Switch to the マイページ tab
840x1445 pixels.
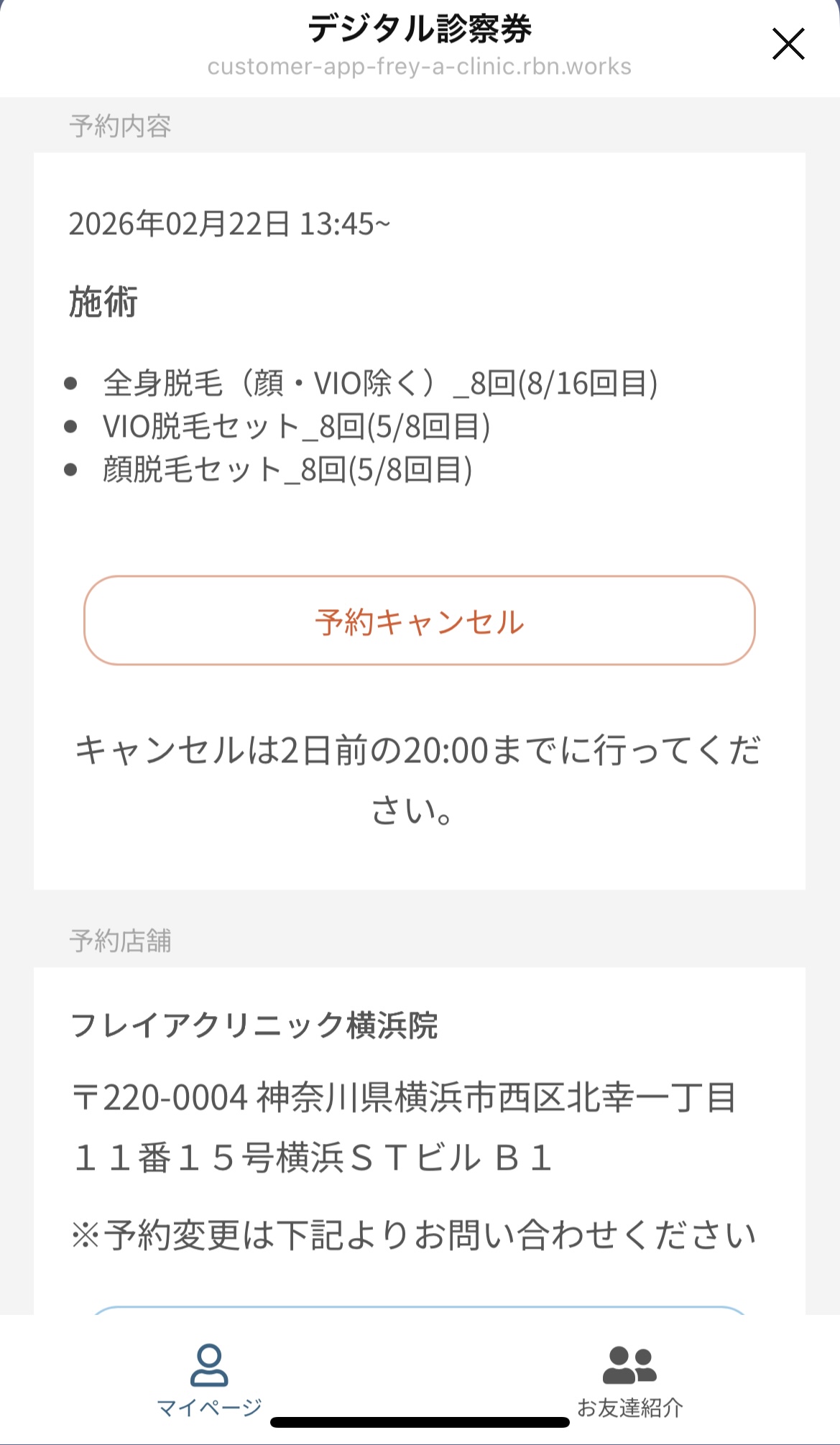209,1380
